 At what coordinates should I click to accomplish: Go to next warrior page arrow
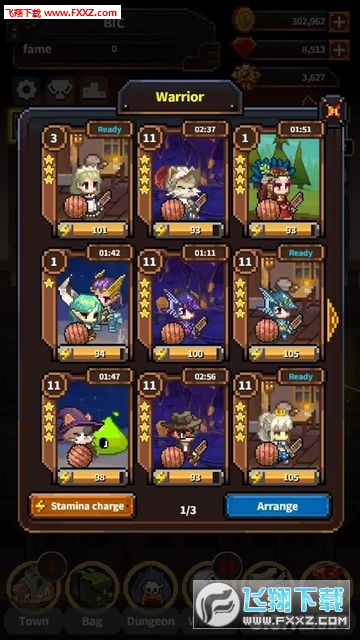coord(333,320)
